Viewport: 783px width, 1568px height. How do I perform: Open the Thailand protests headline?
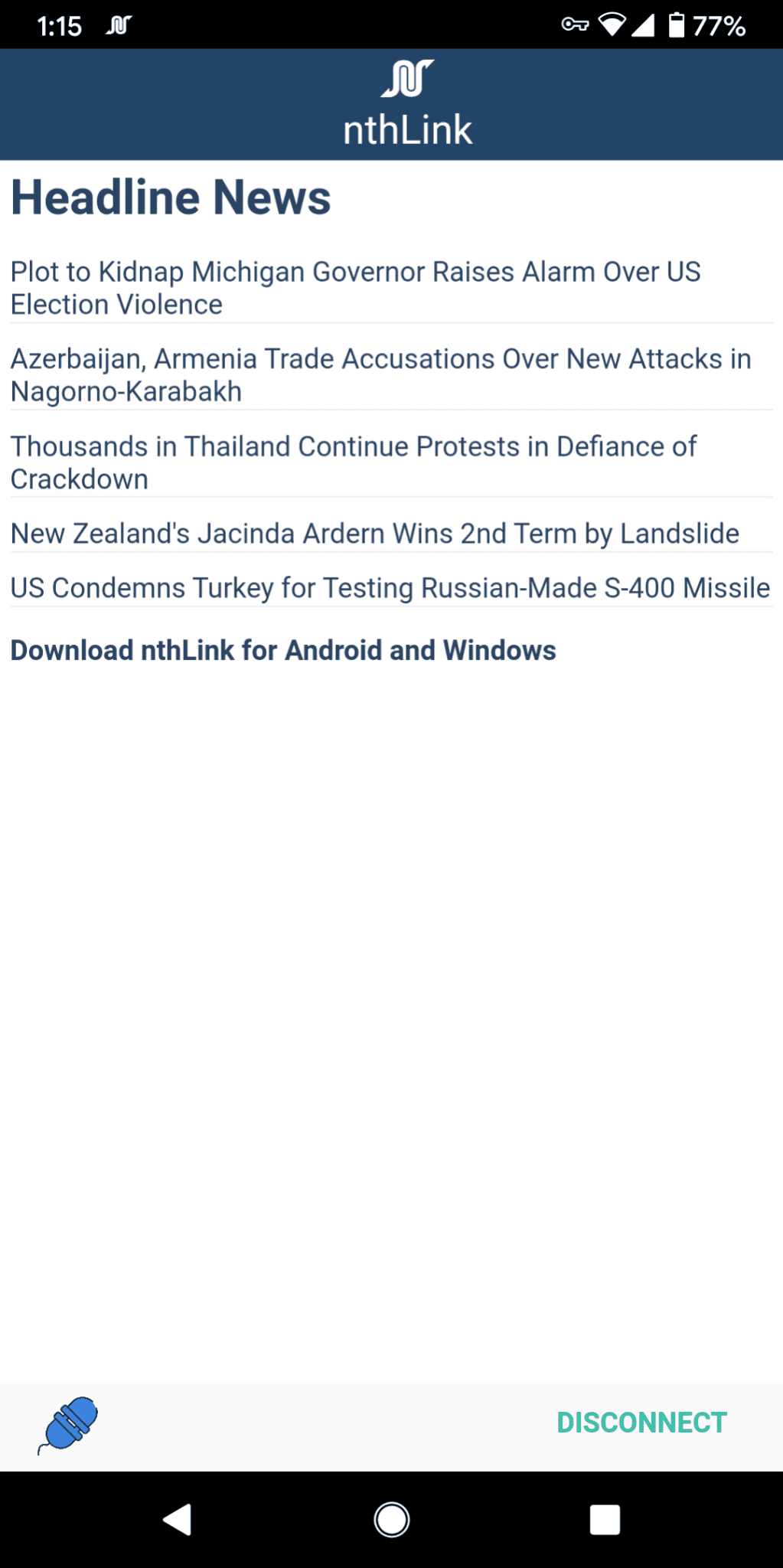pos(353,462)
